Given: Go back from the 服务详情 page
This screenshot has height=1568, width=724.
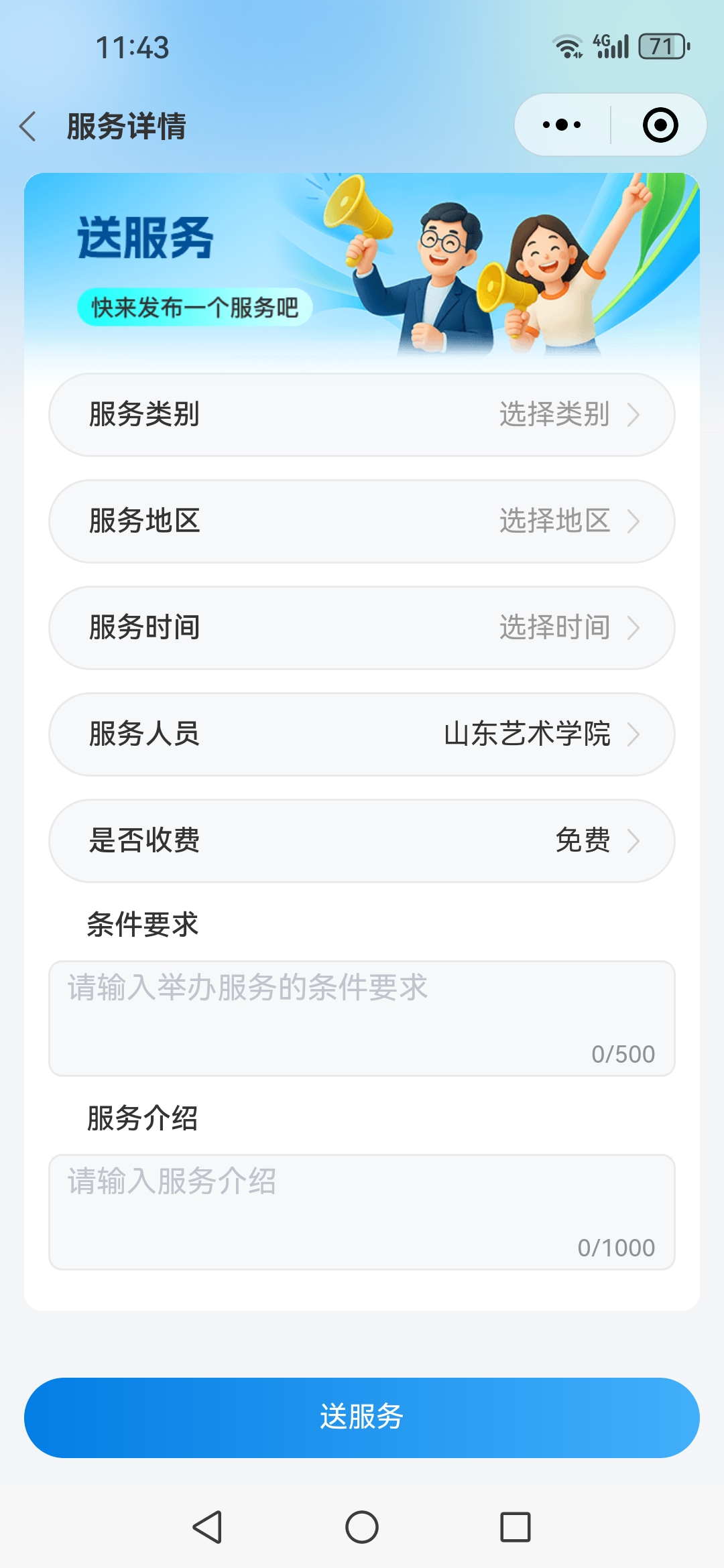Looking at the screenshot, I should (28, 126).
